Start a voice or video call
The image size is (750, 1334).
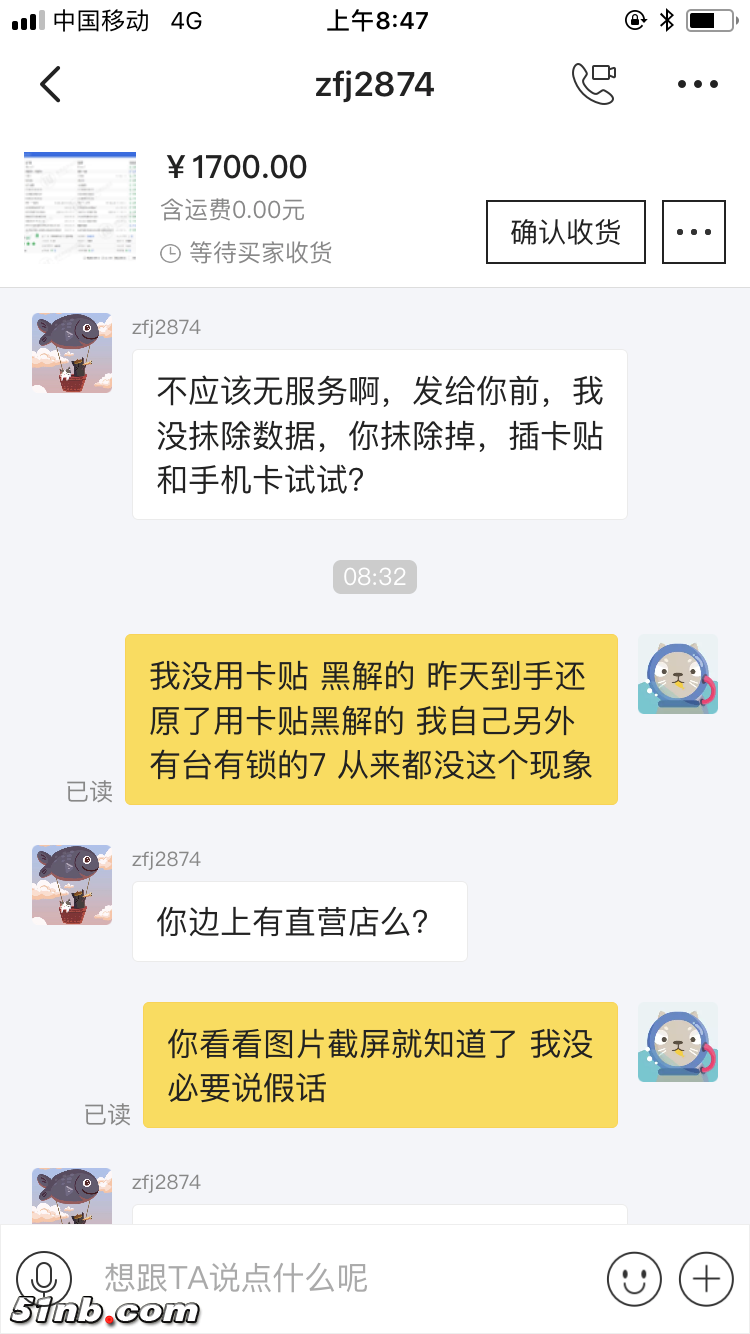[x=593, y=84]
